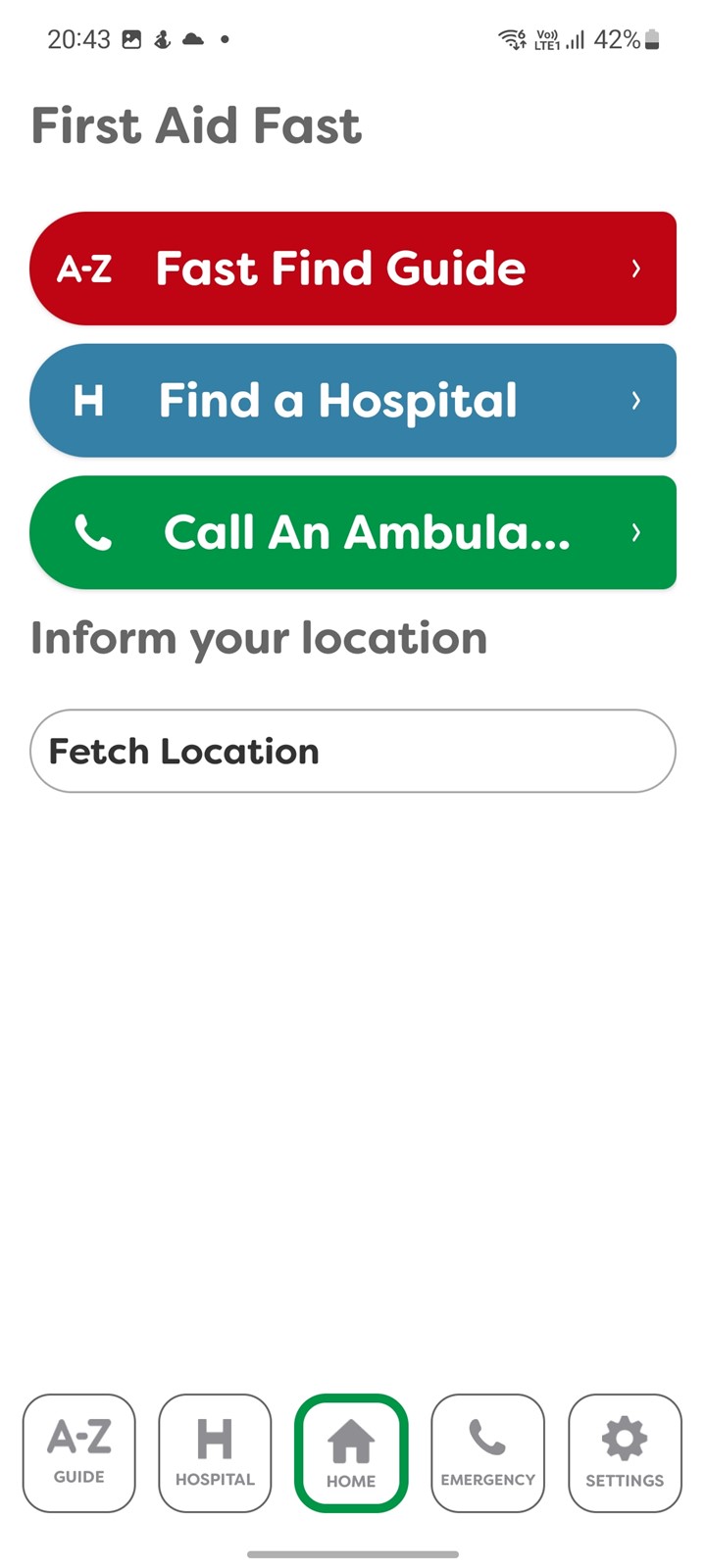Switch to the Hospital tab
Image resolution: width=706 pixels, height=1568 pixels.
click(215, 1453)
